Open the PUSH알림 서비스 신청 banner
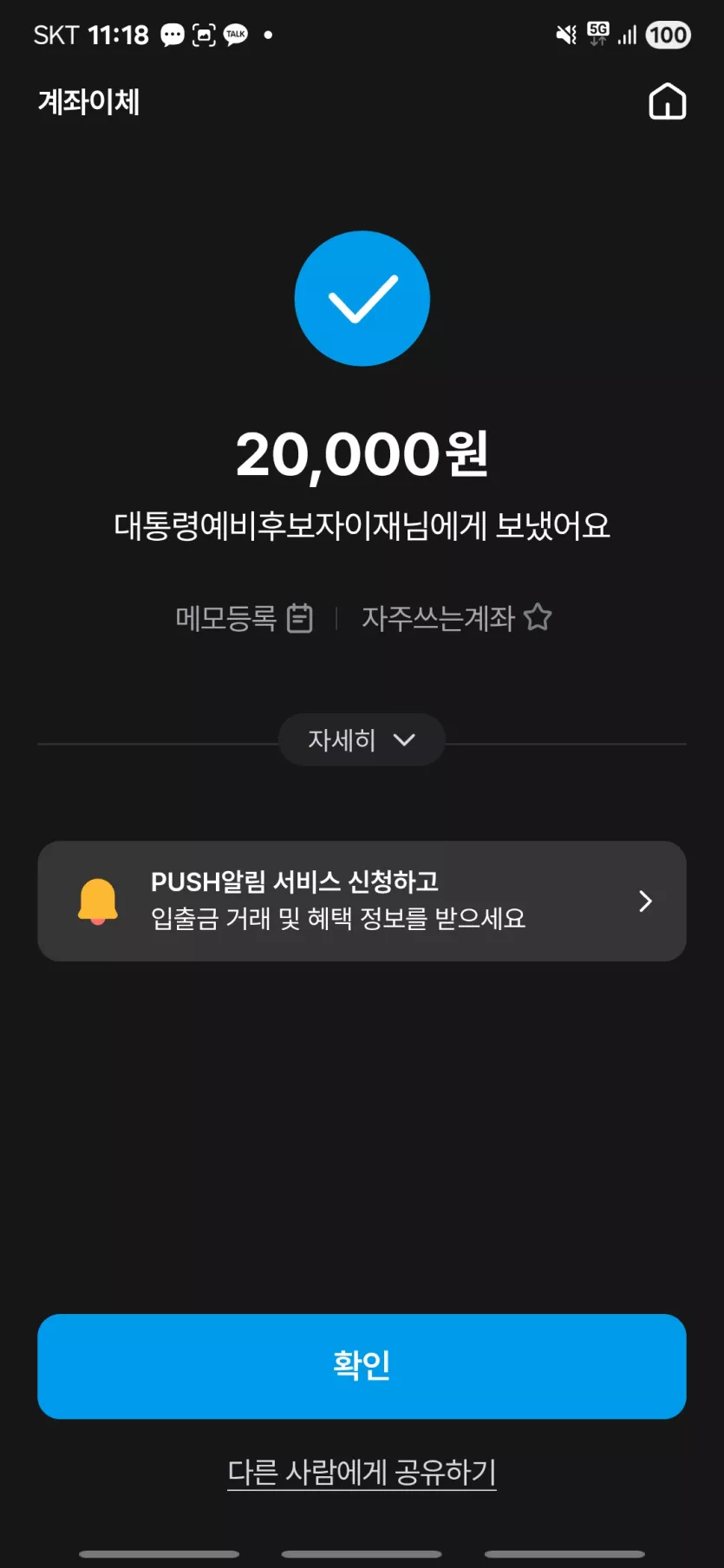Screen dimensions: 724x1568 tap(362, 901)
